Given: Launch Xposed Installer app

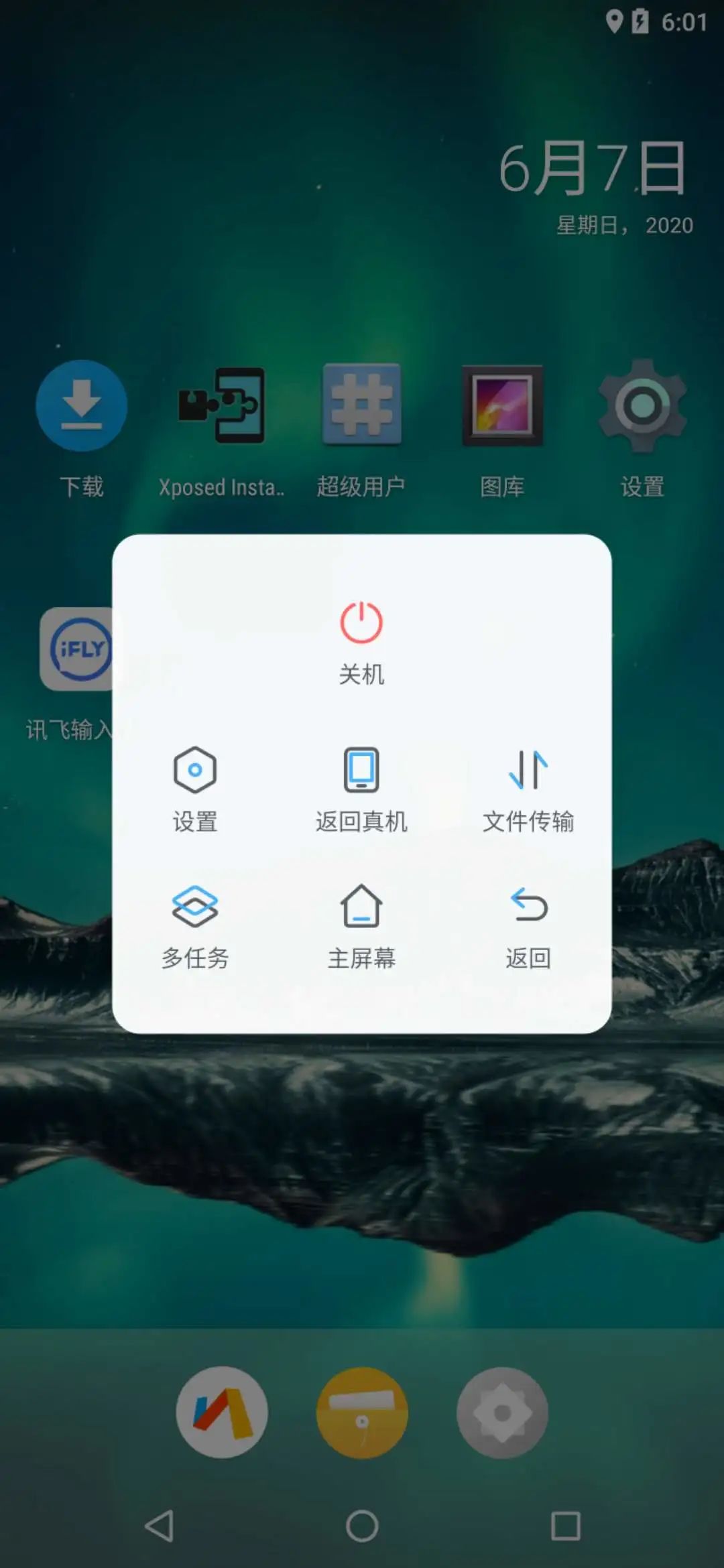Looking at the screenshot, I should (221, 406).
